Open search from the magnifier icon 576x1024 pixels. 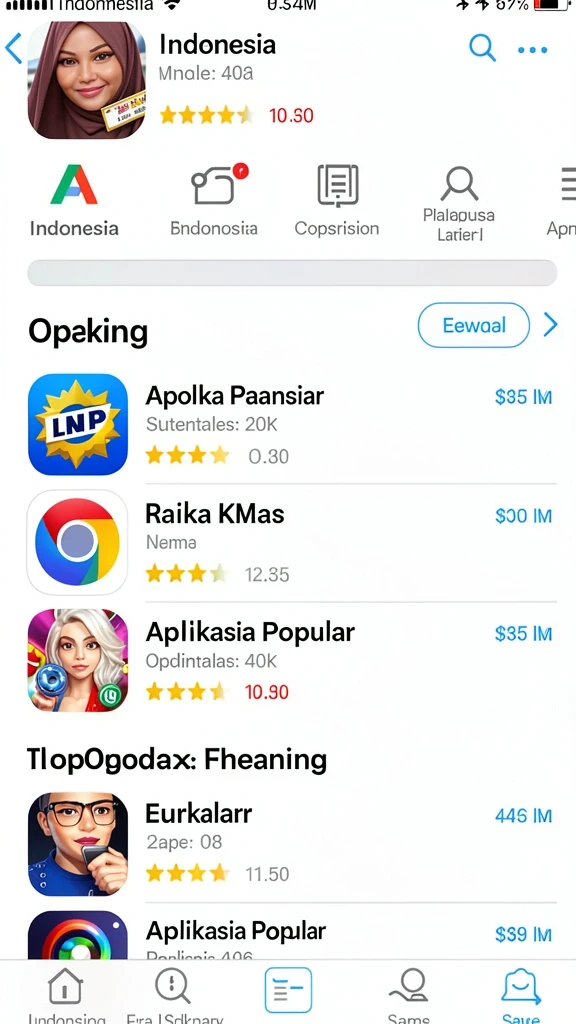(x=482, y=48)
